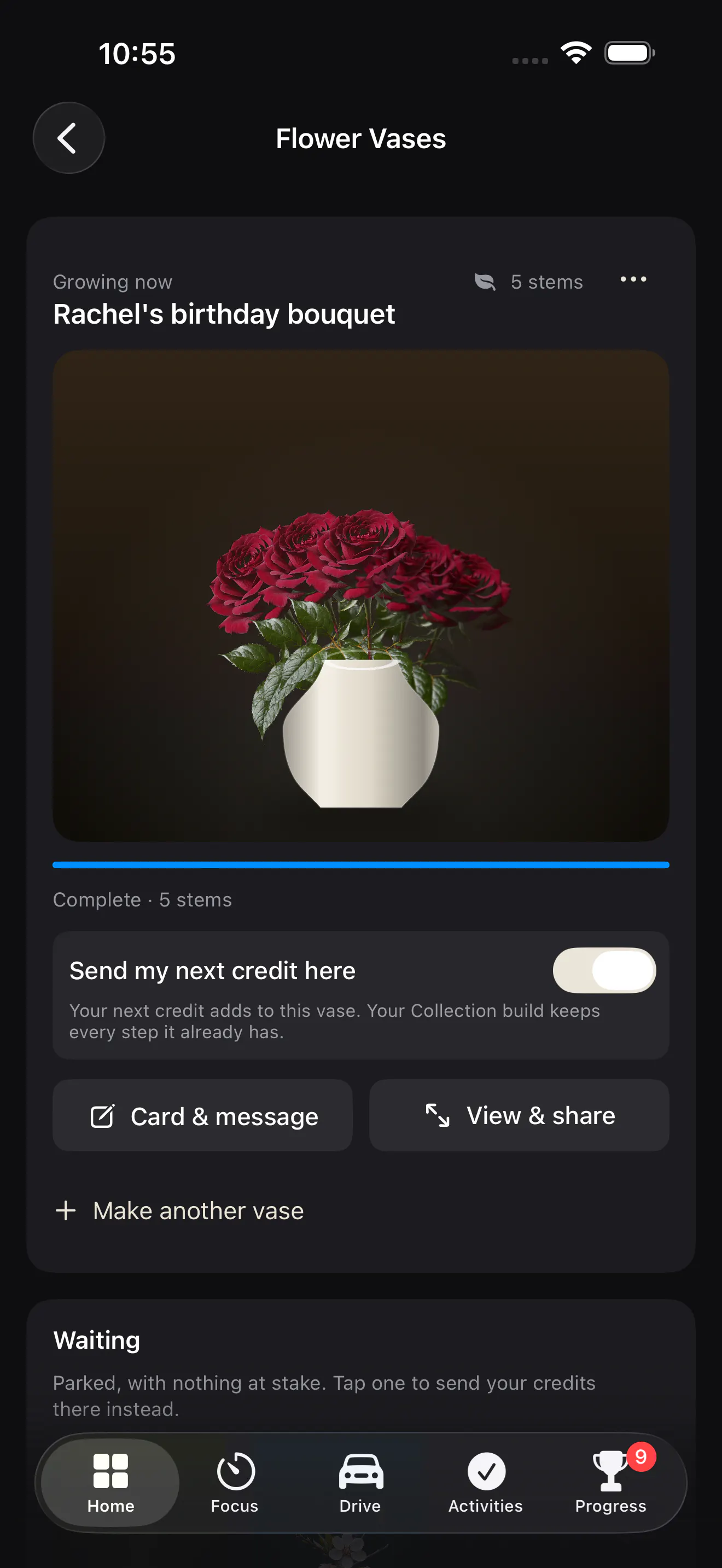Switch to the Activities tab

486,1483
